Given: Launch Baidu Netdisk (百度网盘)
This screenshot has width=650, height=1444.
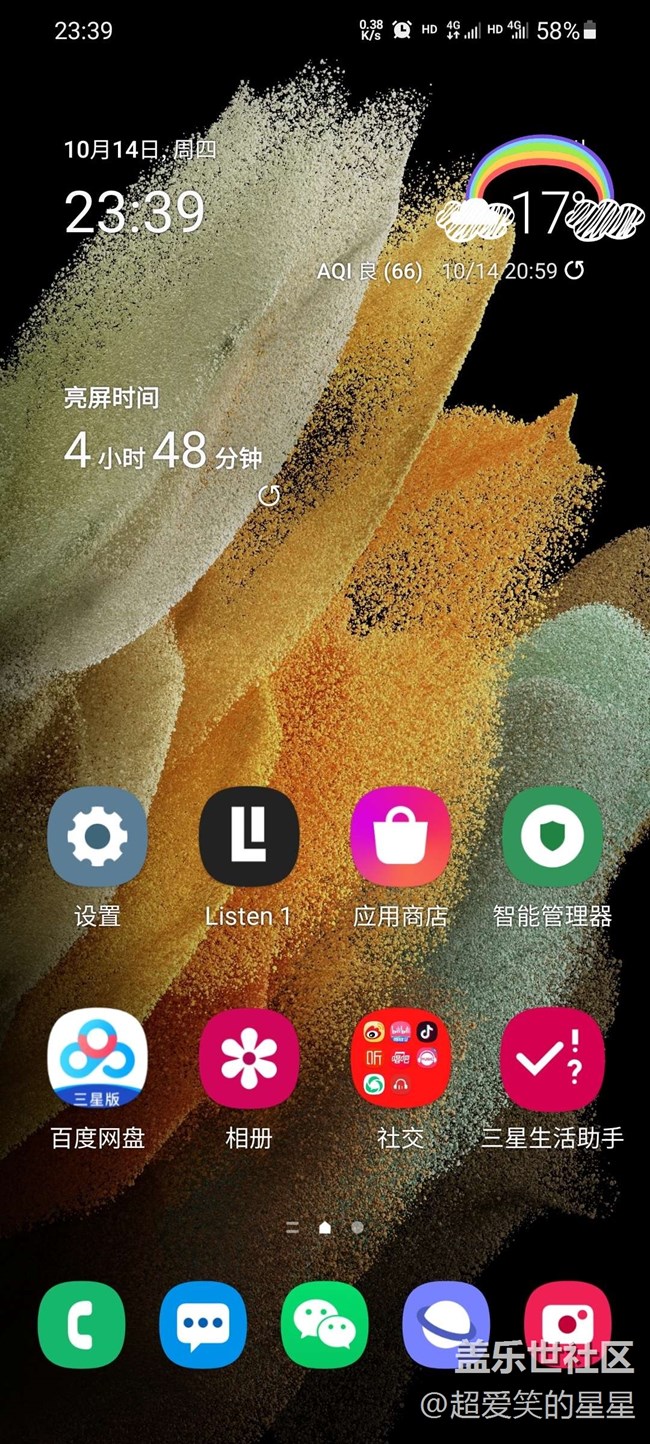Looking at the screenshot, I should (97, 1059).
